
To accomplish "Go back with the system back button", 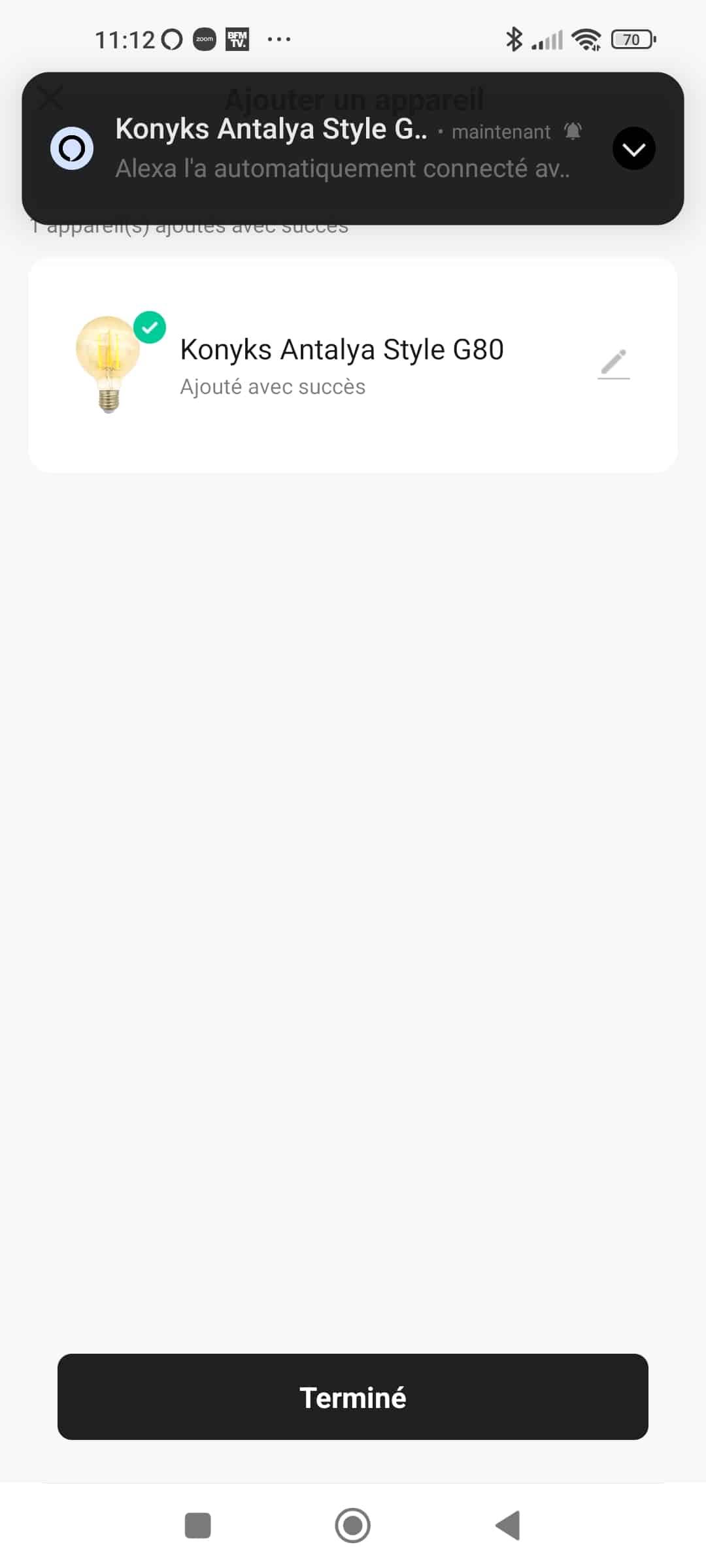I will click(508, 1526).
